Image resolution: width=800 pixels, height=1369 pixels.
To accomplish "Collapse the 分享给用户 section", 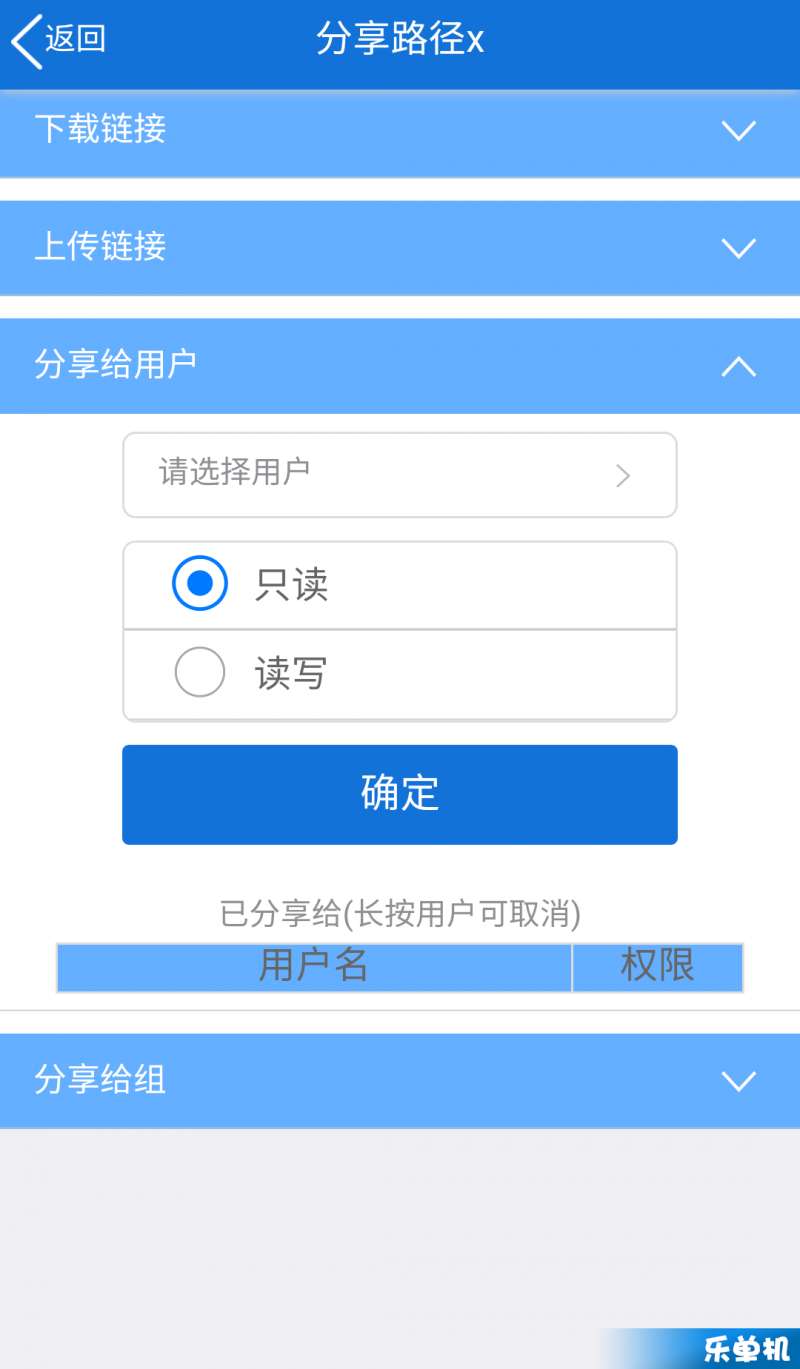I will click(x=400, y=366).
